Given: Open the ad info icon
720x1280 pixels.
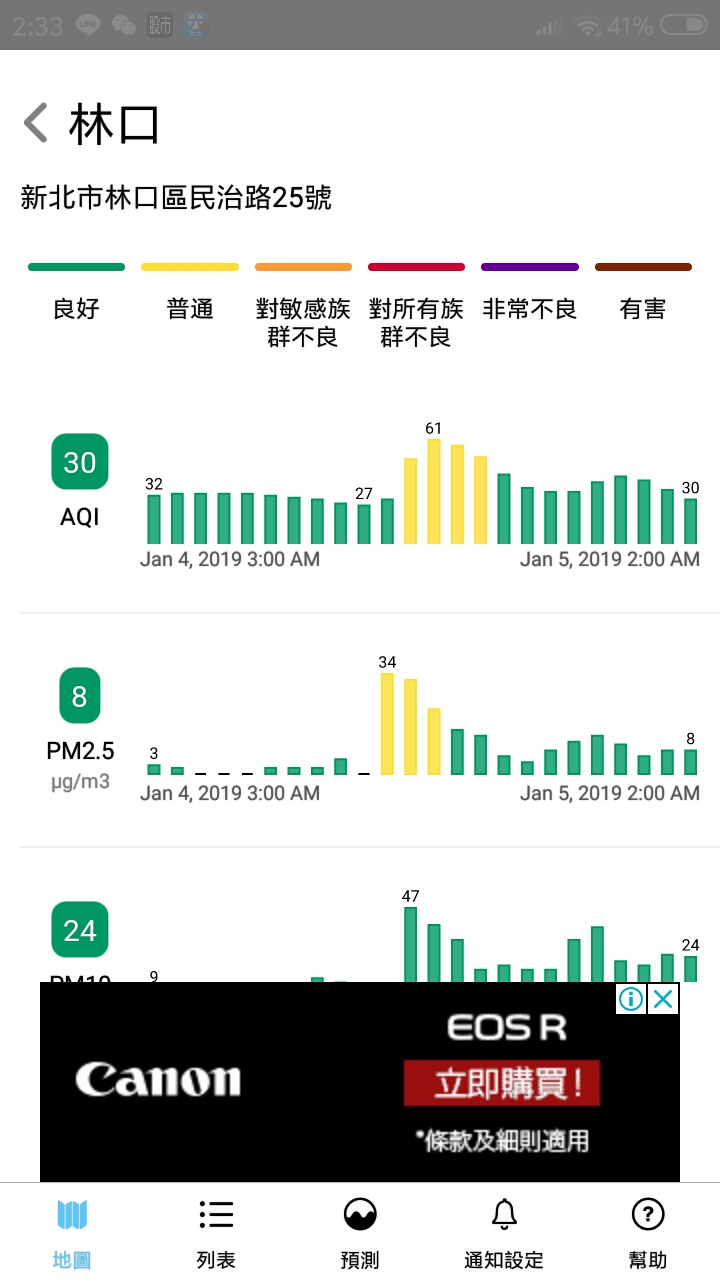Looking at the screenshot, I should coord(630,999).
